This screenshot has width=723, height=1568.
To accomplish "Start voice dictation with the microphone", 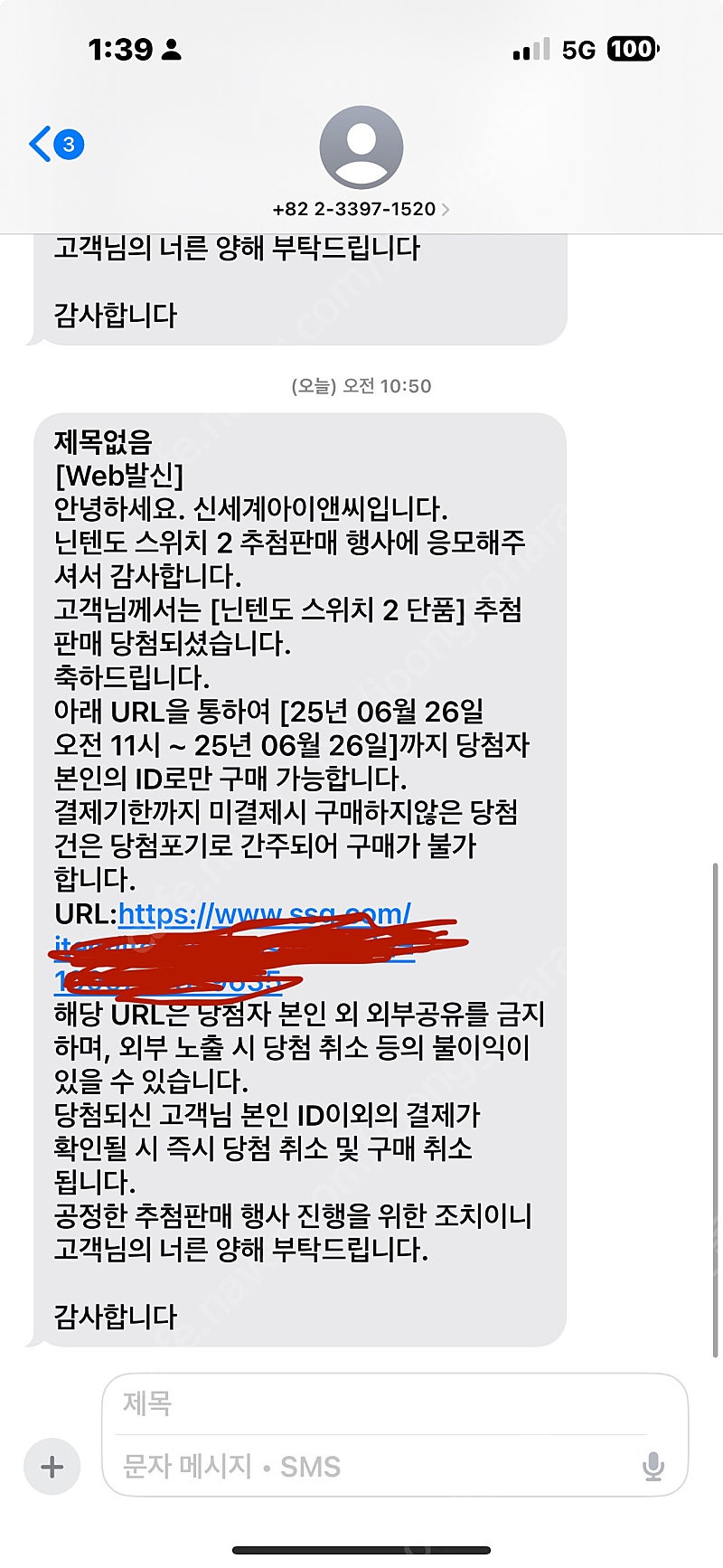I will [x=653, y=1467].
